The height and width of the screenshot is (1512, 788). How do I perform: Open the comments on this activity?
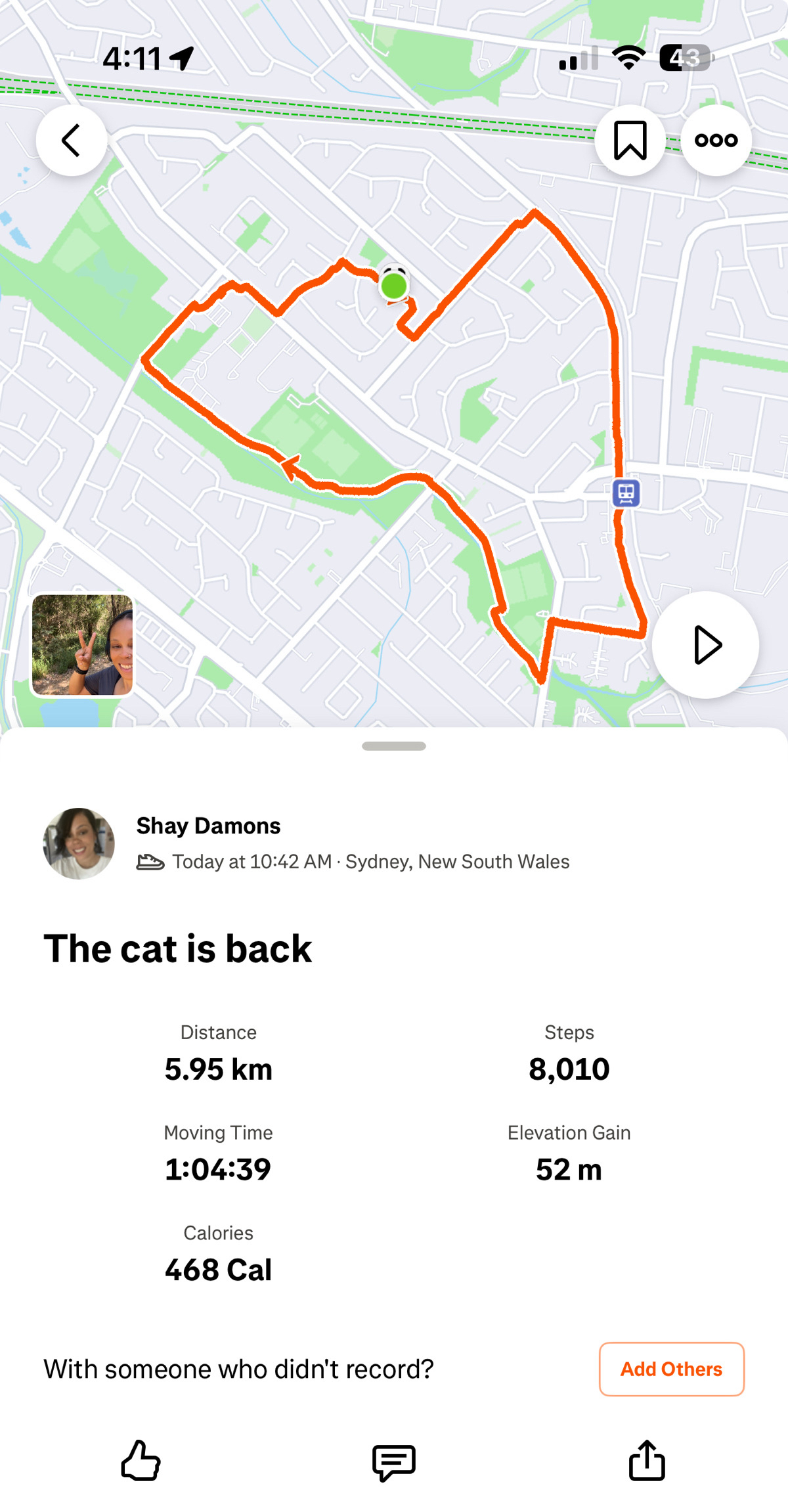[393, 1462]
